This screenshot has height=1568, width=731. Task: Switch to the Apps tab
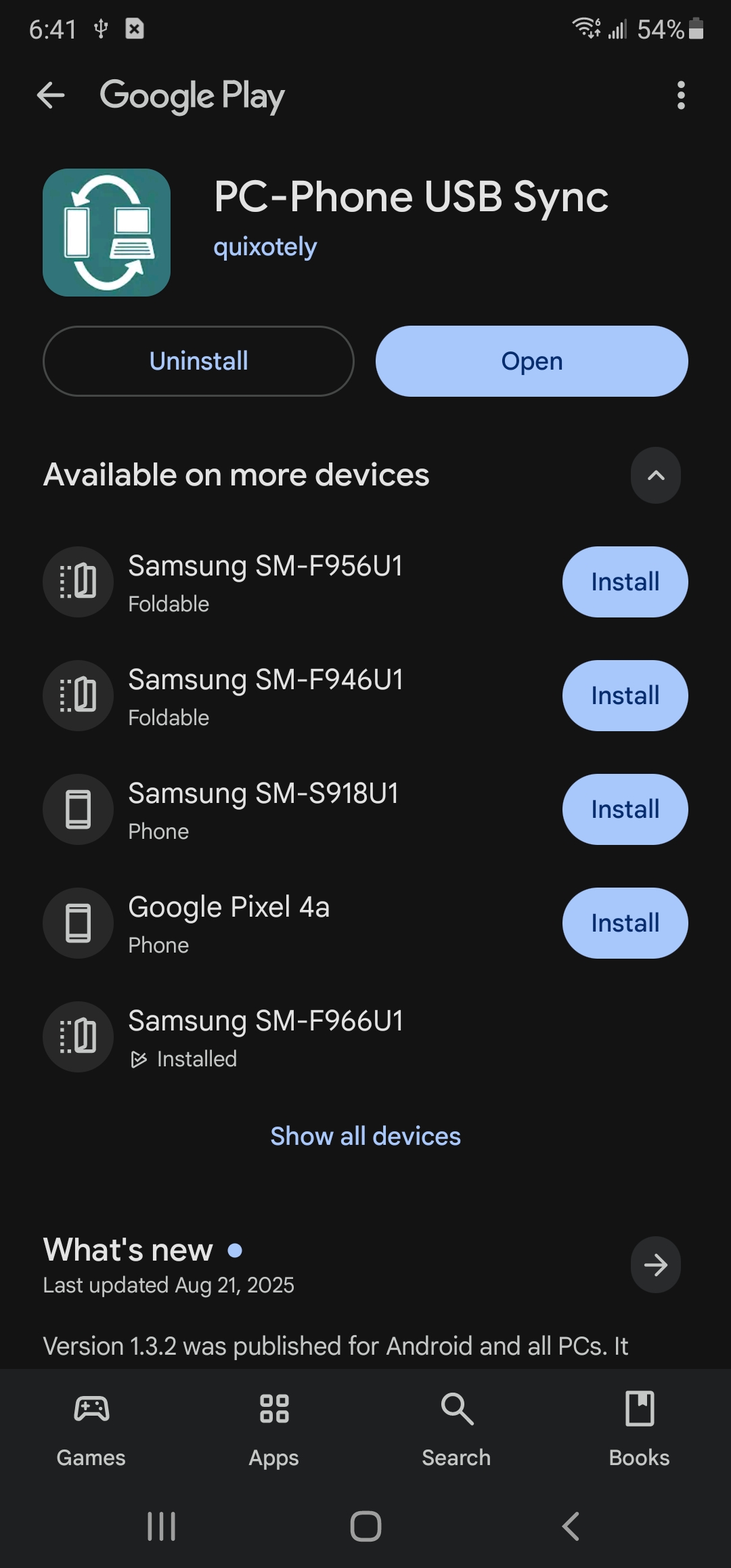(x=274, y=1429)
